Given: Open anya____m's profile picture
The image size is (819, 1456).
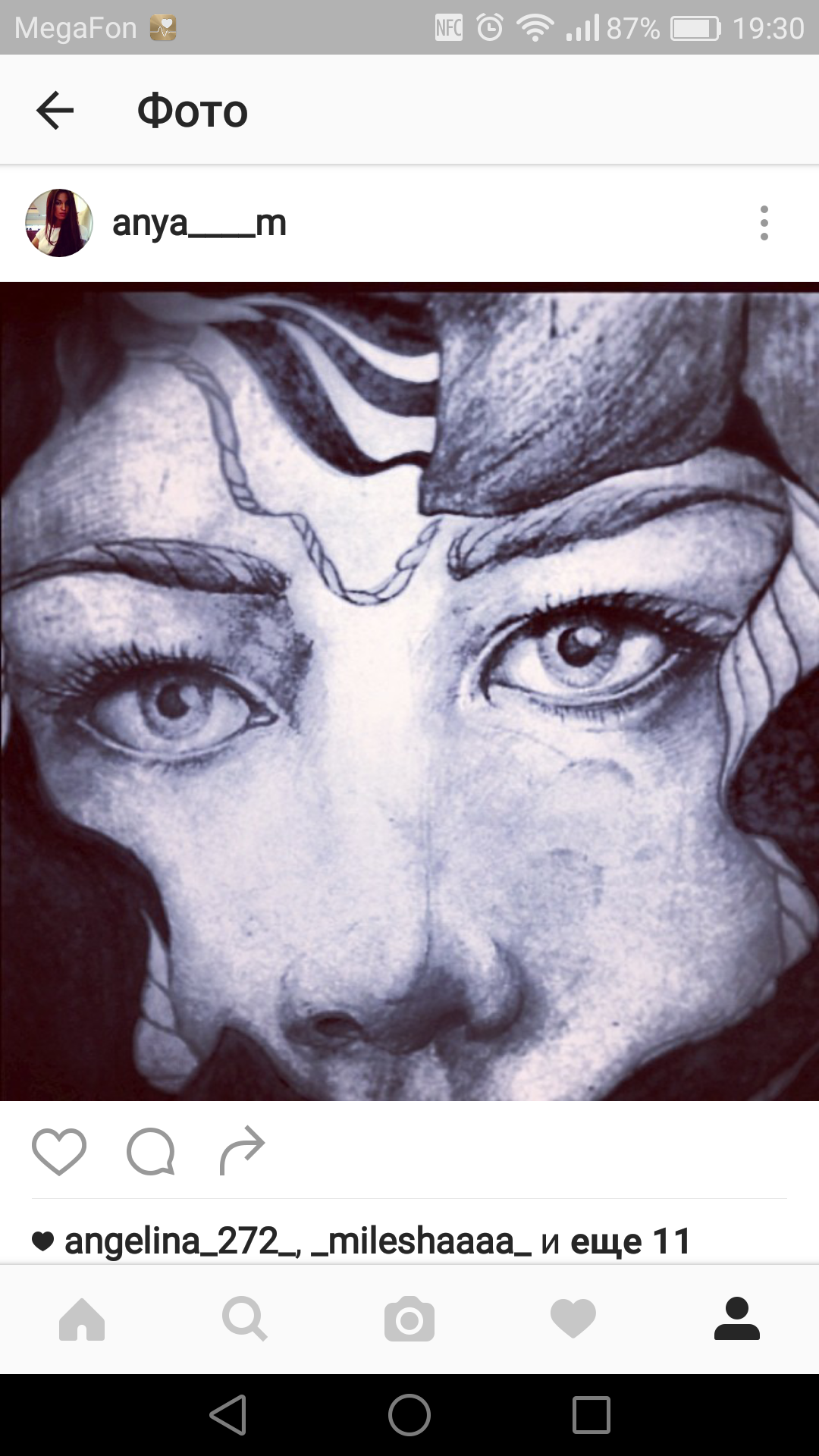Looking at the screenshot, I should click(x=59, y=223).
